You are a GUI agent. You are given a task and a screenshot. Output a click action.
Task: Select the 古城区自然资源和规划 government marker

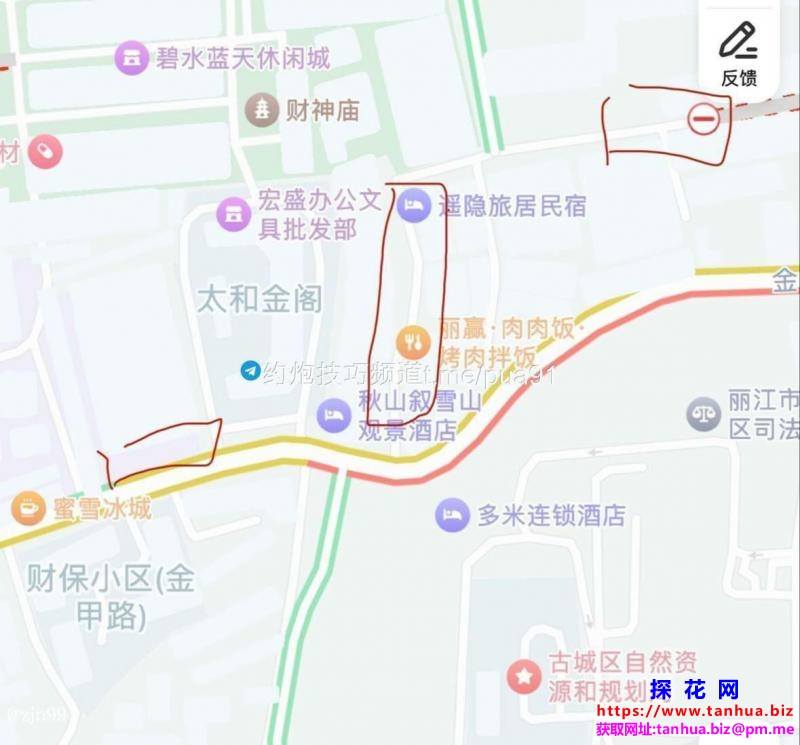[523, 677]
